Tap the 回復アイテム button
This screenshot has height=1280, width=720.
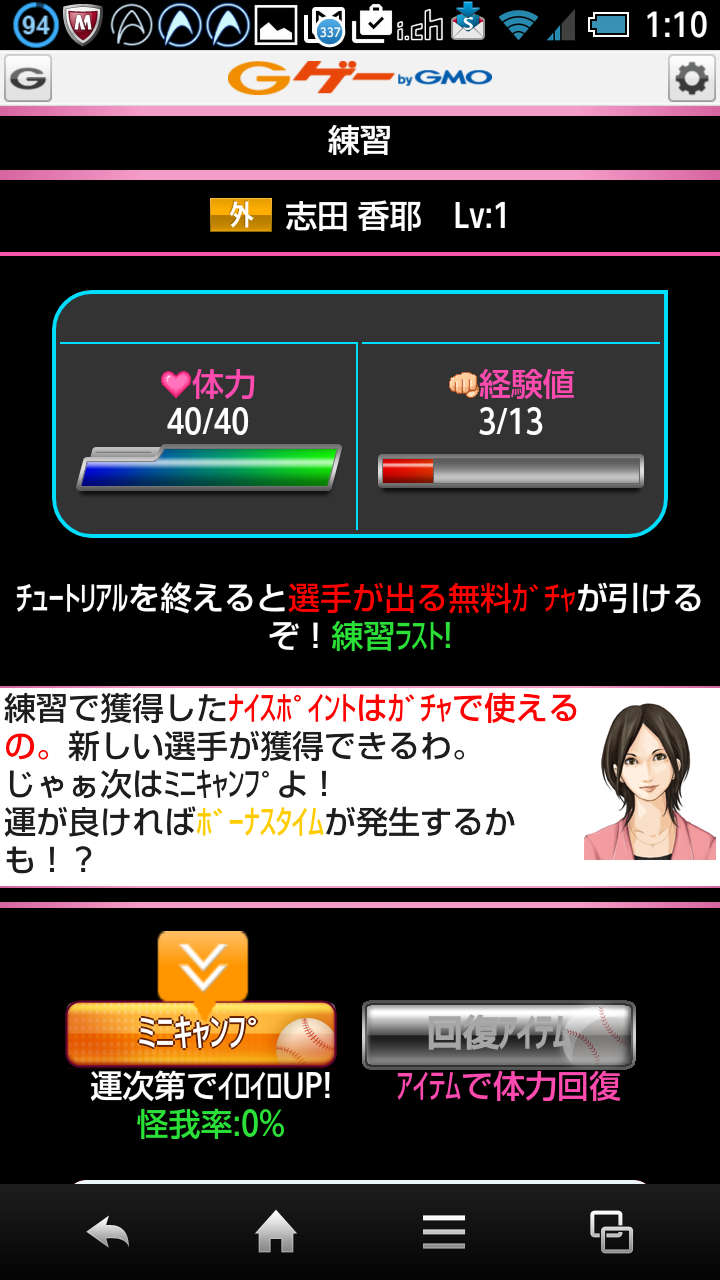(498, 1034)
